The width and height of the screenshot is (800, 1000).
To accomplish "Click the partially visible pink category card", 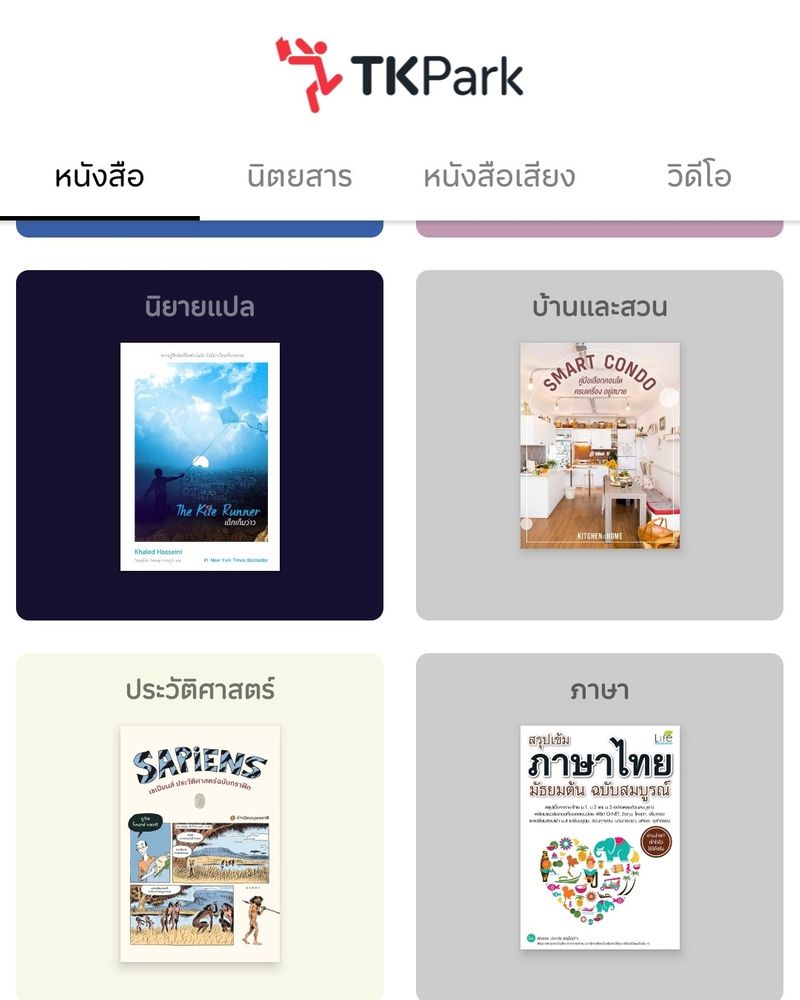I will pyautogui.click(x=600, y=228).
